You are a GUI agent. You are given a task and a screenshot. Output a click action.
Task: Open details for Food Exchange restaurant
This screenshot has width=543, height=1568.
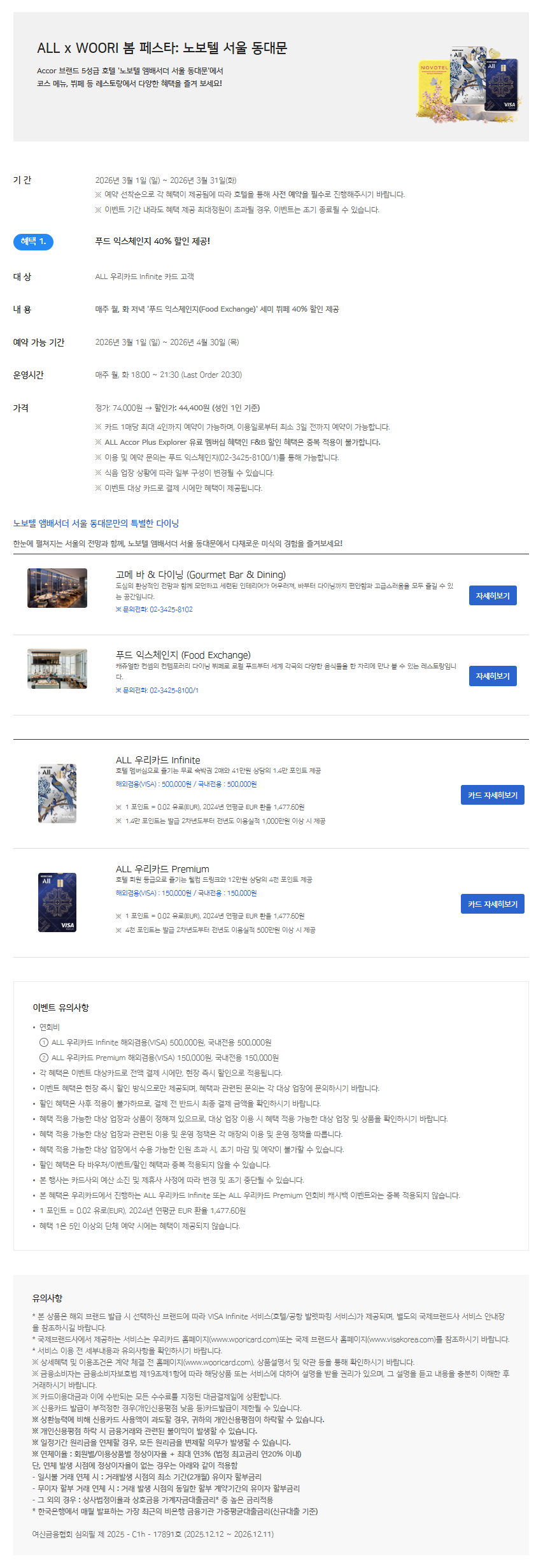point(492,676)
